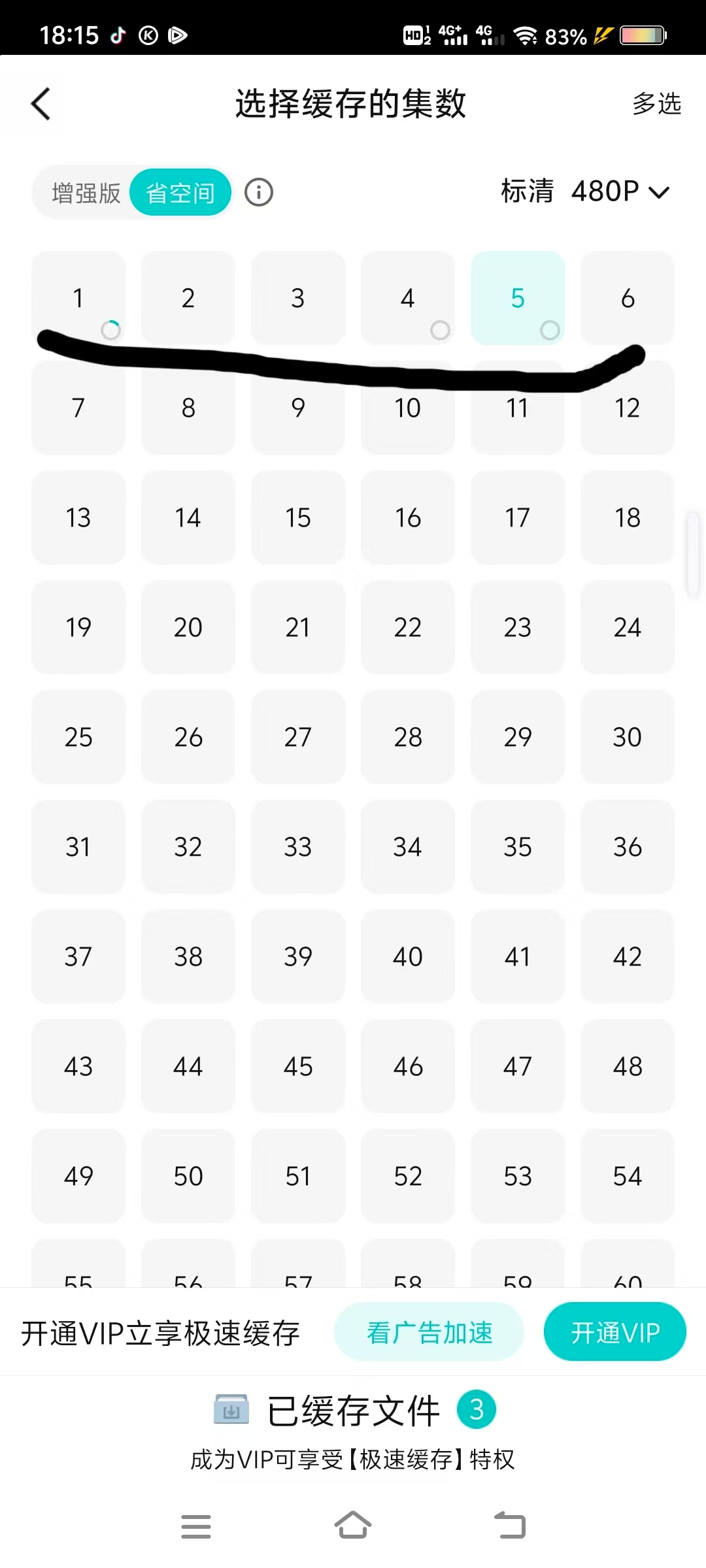Image resolution: width=706 pixels, height=1568 pixels.
Task: Go back using the top-left arrow
Action: (x=41, y=103)
